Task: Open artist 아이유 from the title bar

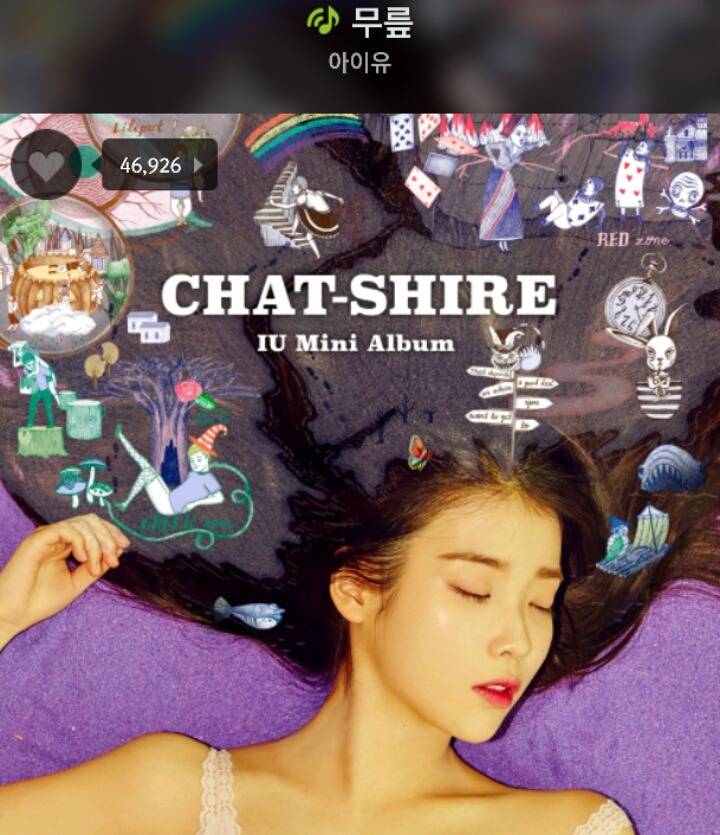Action: (x=360, y=62)
